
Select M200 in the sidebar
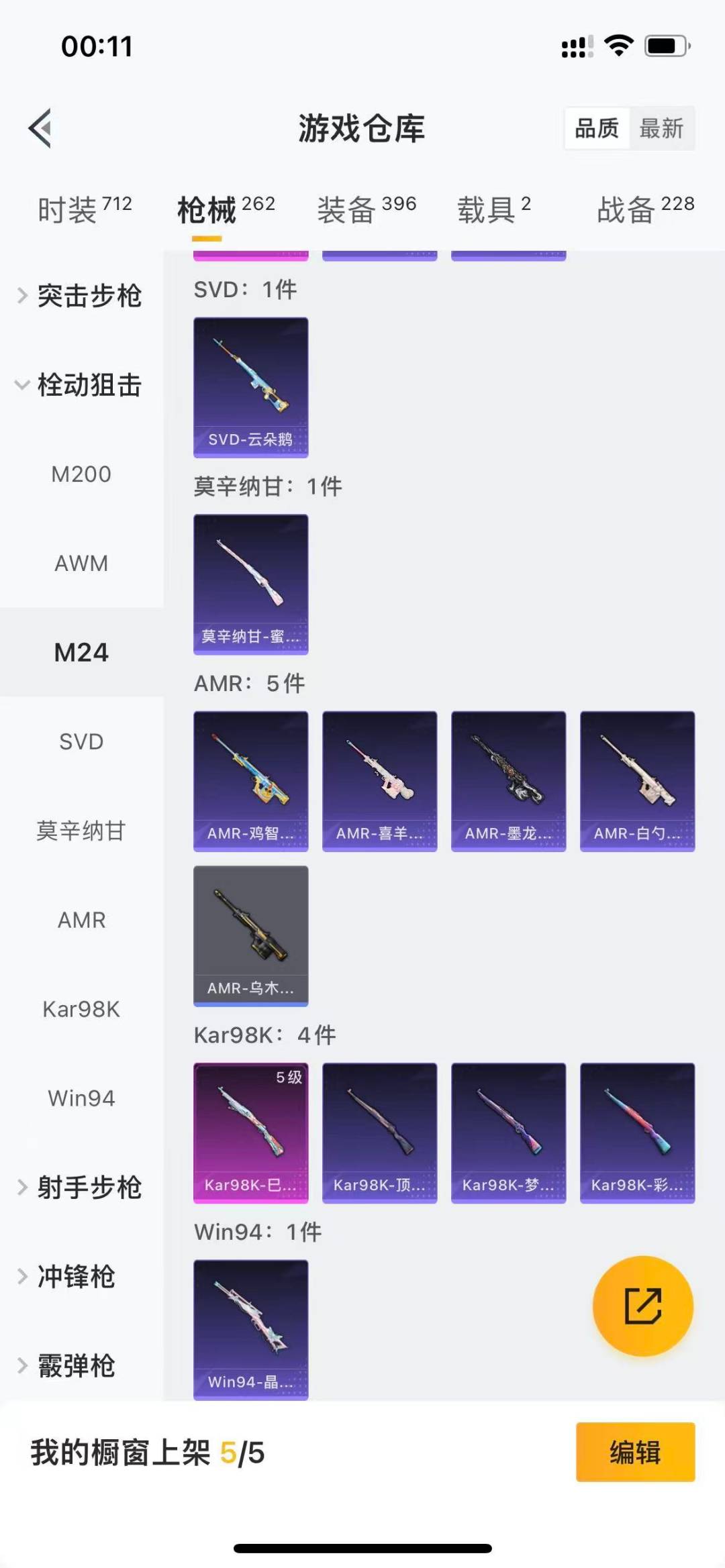coord(81,474)
